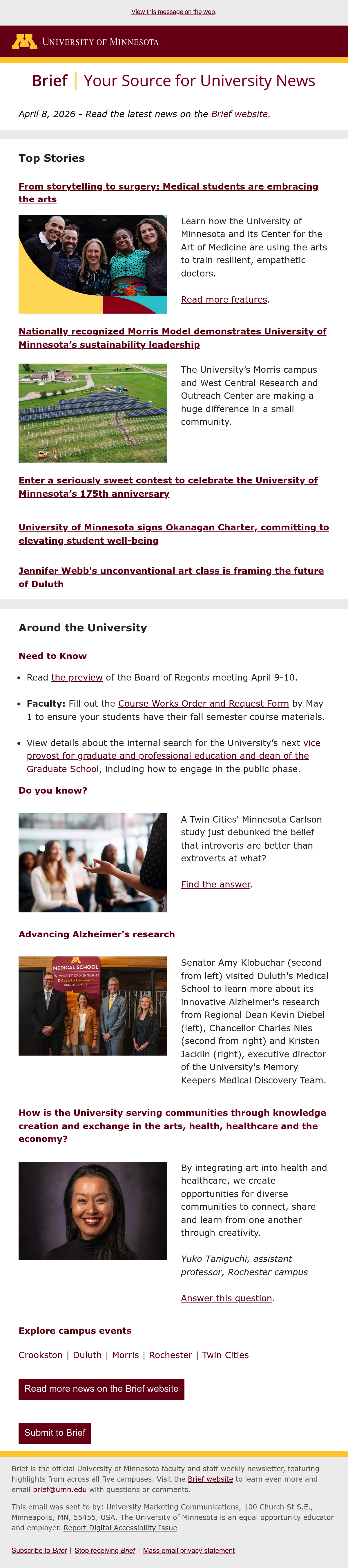This screenshot has height=1568, width=348.
Task: Select "Stop receiving Brief" link
Action: pyautogui.click(x=105, y=1550)
